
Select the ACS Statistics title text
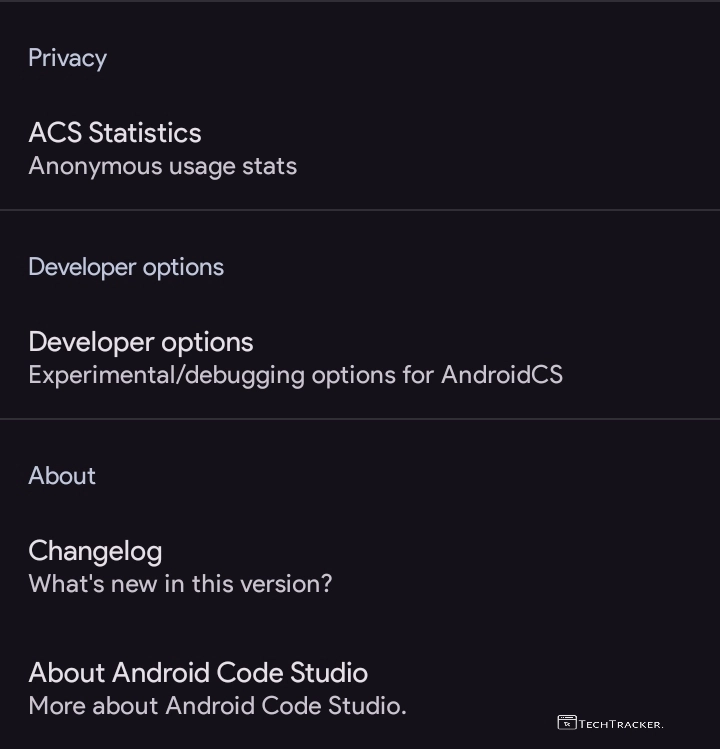click(115, 133)
